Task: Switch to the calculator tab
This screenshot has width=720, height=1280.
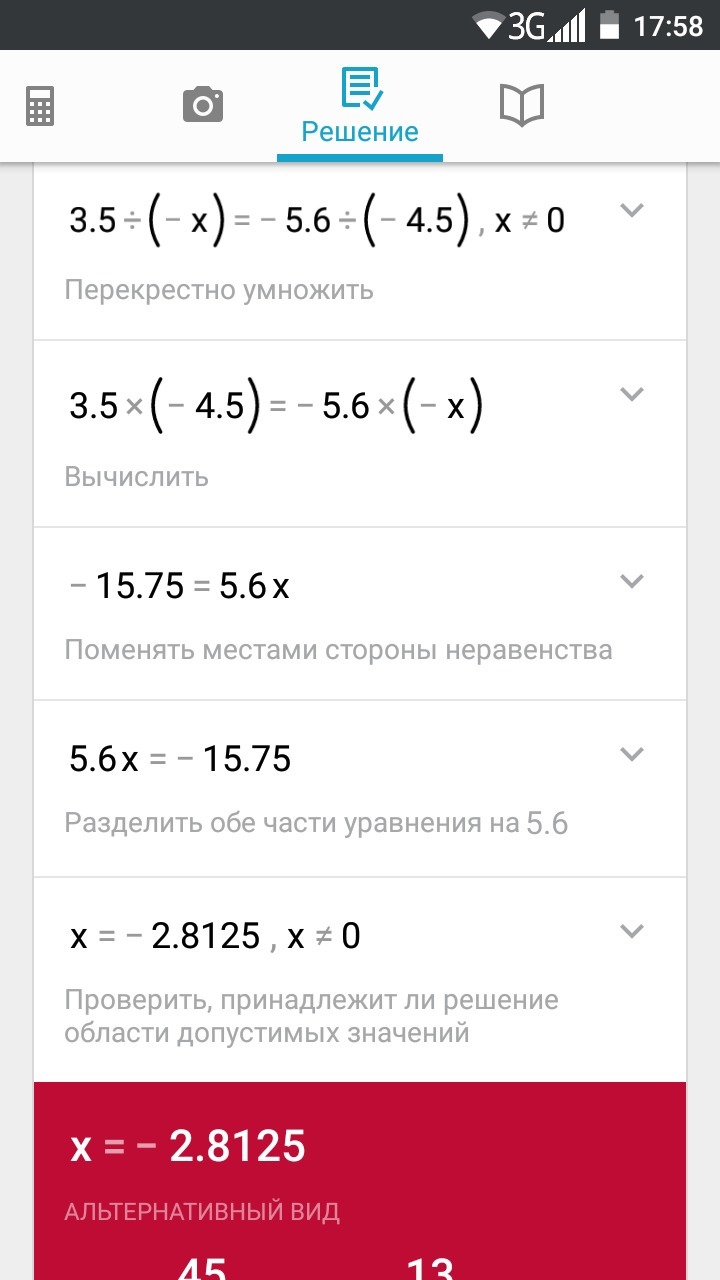Action: tap(40, 105)
